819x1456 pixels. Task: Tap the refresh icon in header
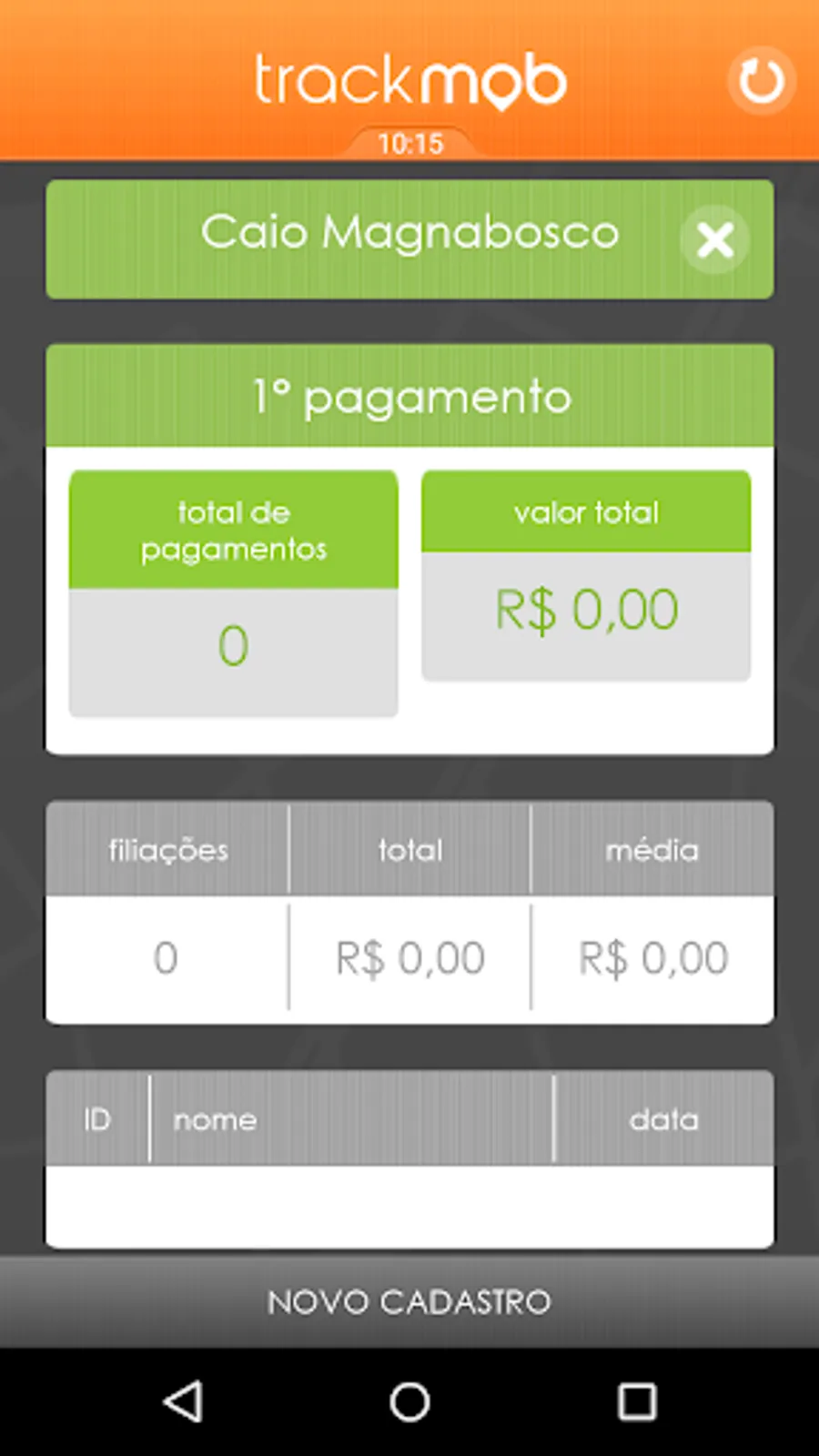(761, 81)
